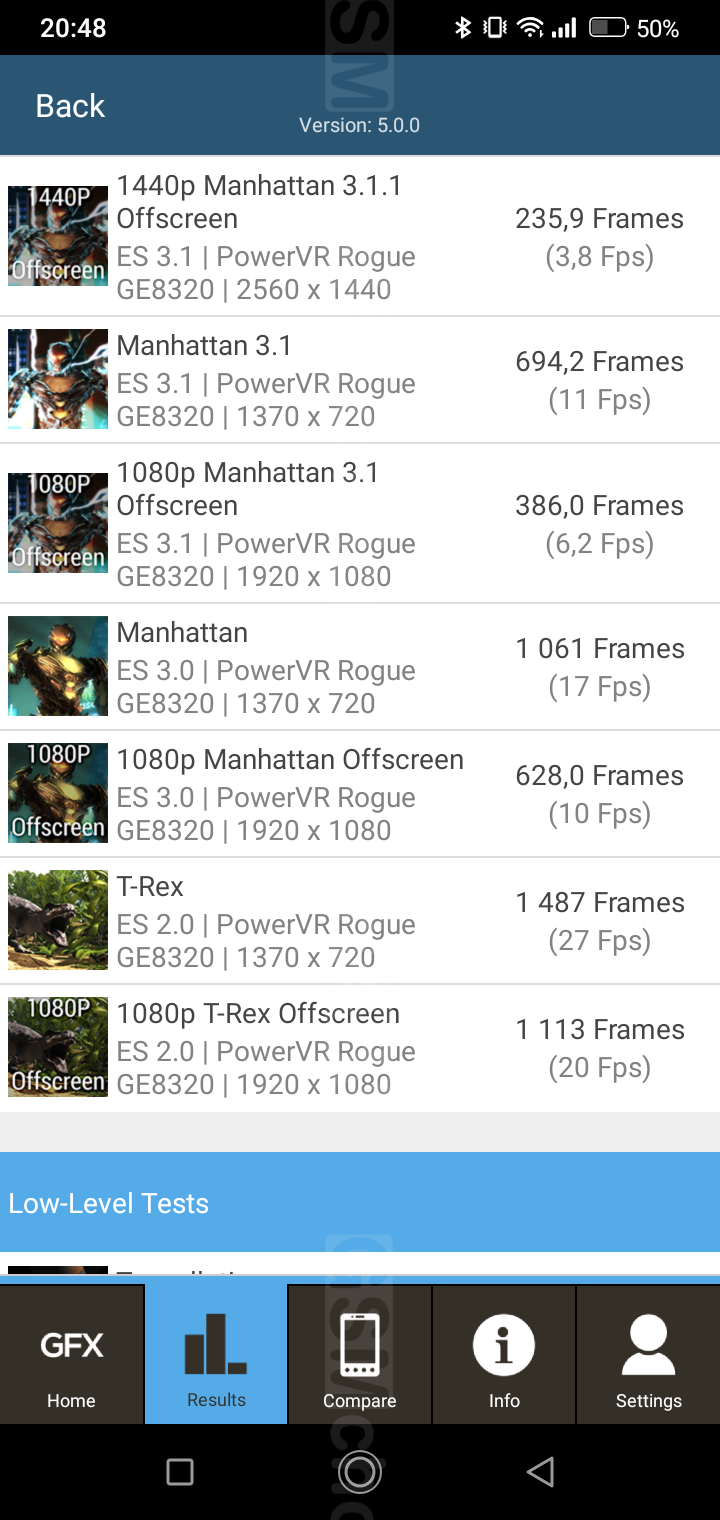720x1520 pixels.
Task: Switch to the Home tab
Action: point(72,1355)
